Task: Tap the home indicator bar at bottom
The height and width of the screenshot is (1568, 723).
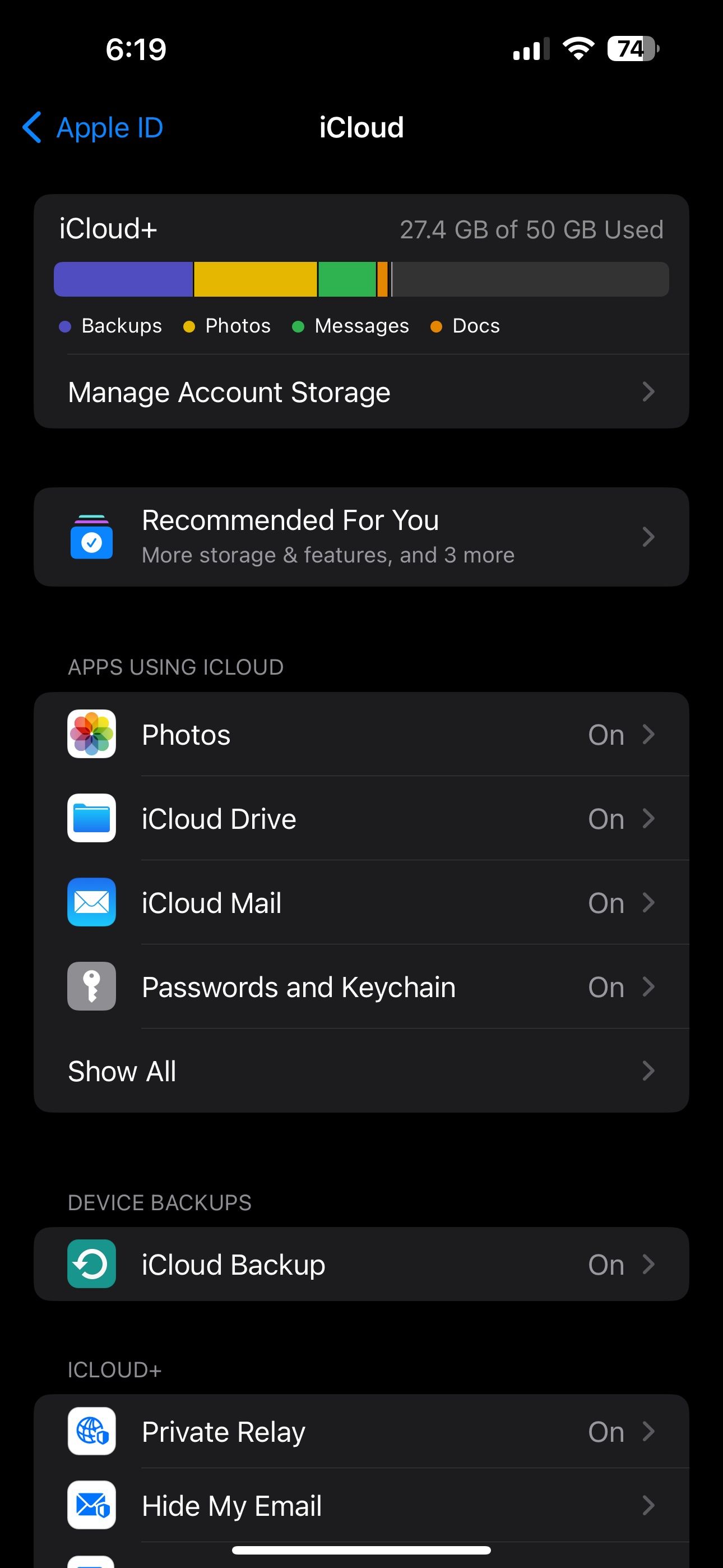Action: (361, 1548)
